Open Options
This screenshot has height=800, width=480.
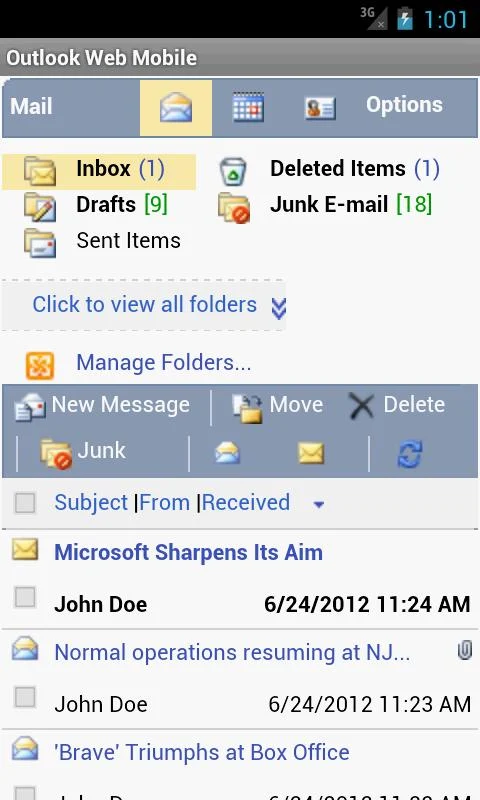(x=404, y=105)
